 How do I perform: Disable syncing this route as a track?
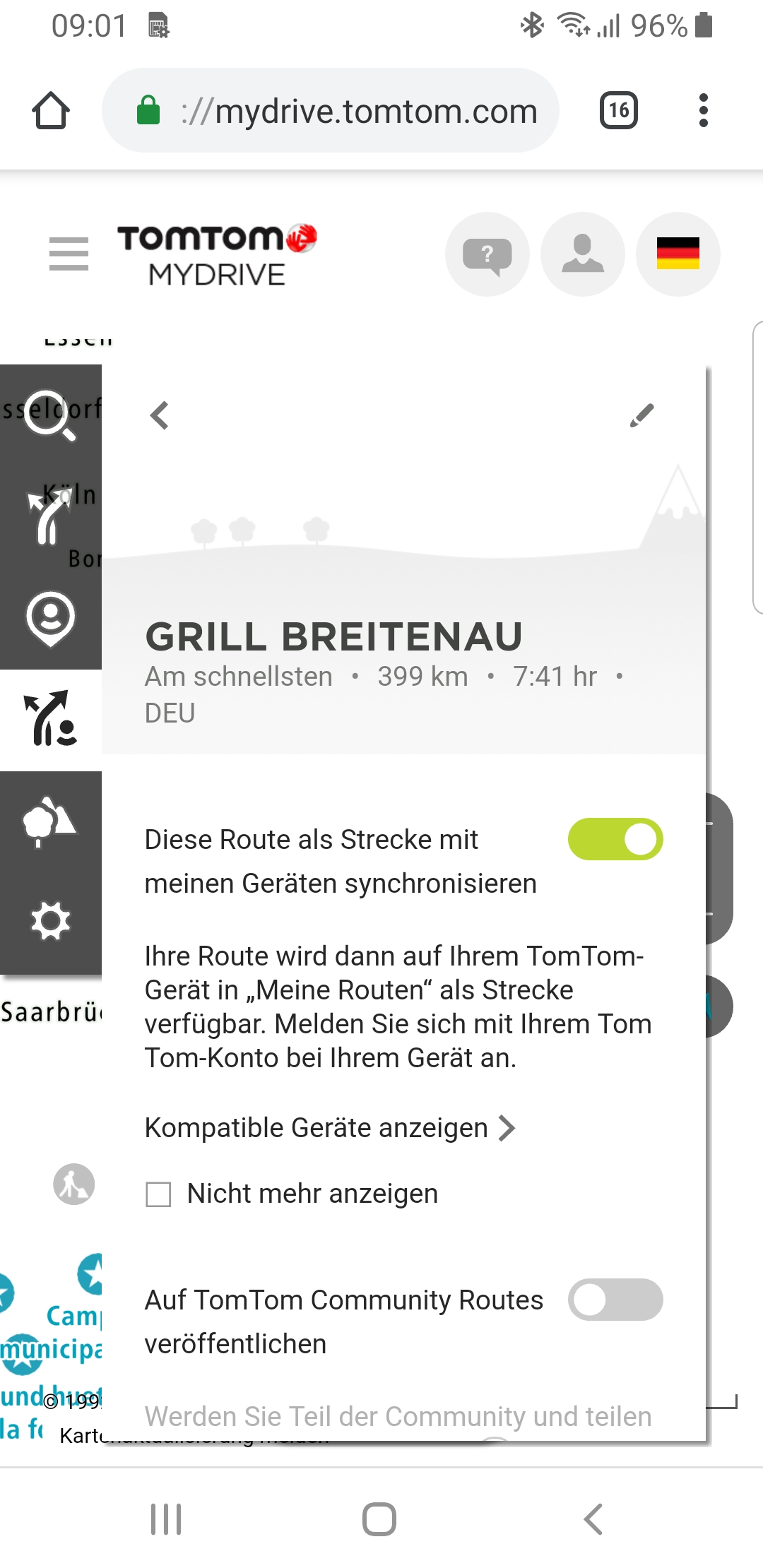pyautogui.click(x=615, y=839)
